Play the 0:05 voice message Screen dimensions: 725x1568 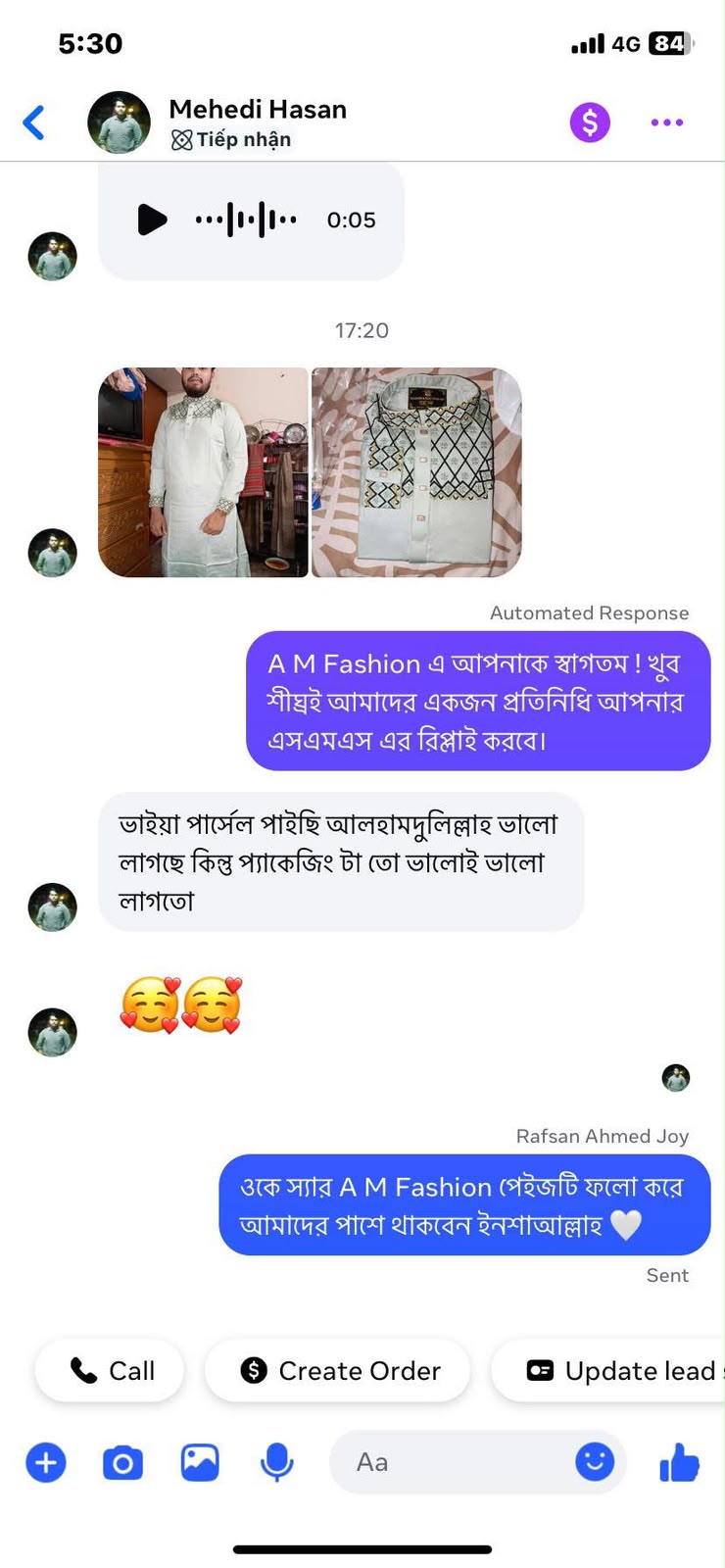pyautogui.click(x=152, y=220)
